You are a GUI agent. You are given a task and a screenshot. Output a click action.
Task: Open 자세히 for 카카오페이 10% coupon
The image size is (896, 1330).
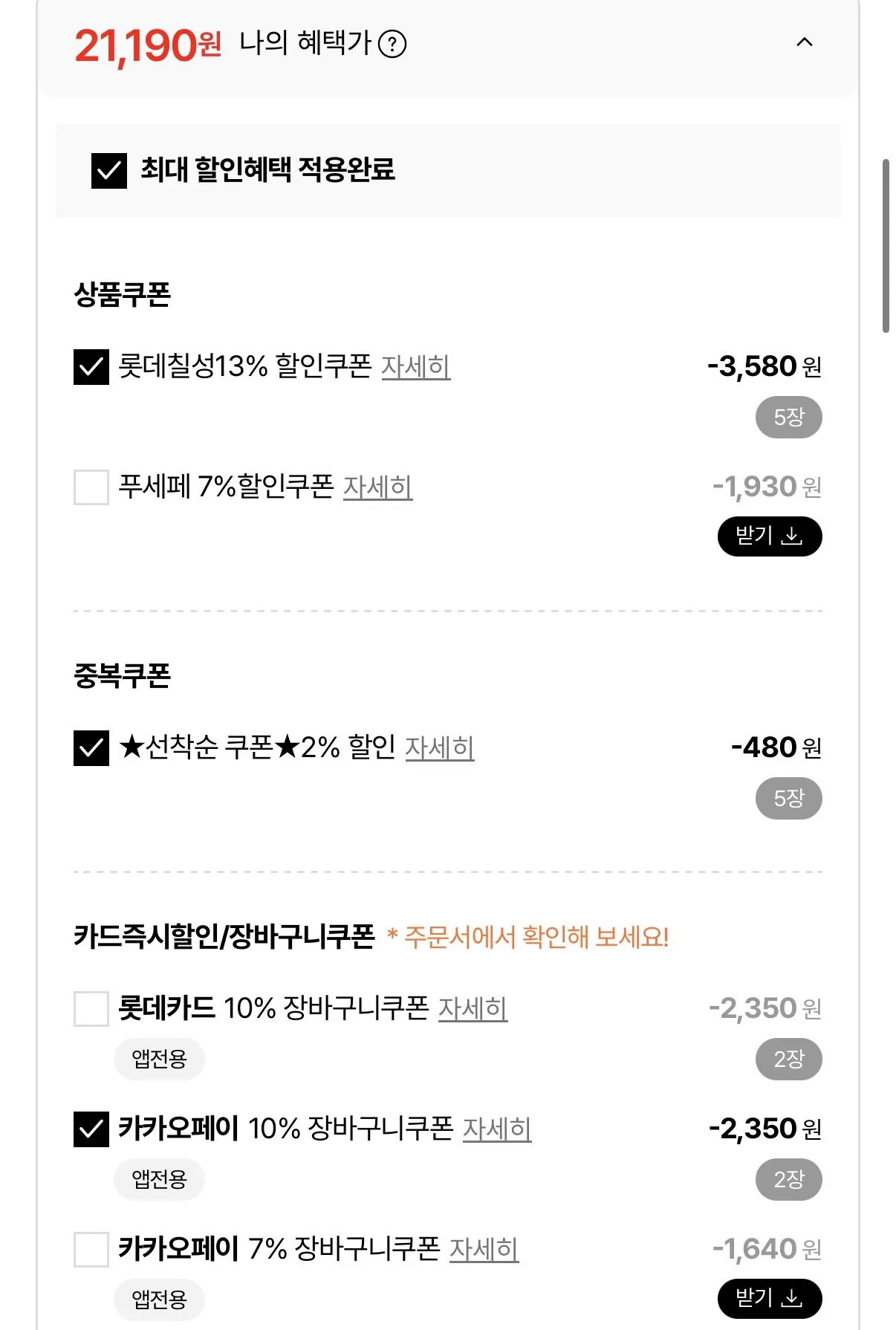496,1131
